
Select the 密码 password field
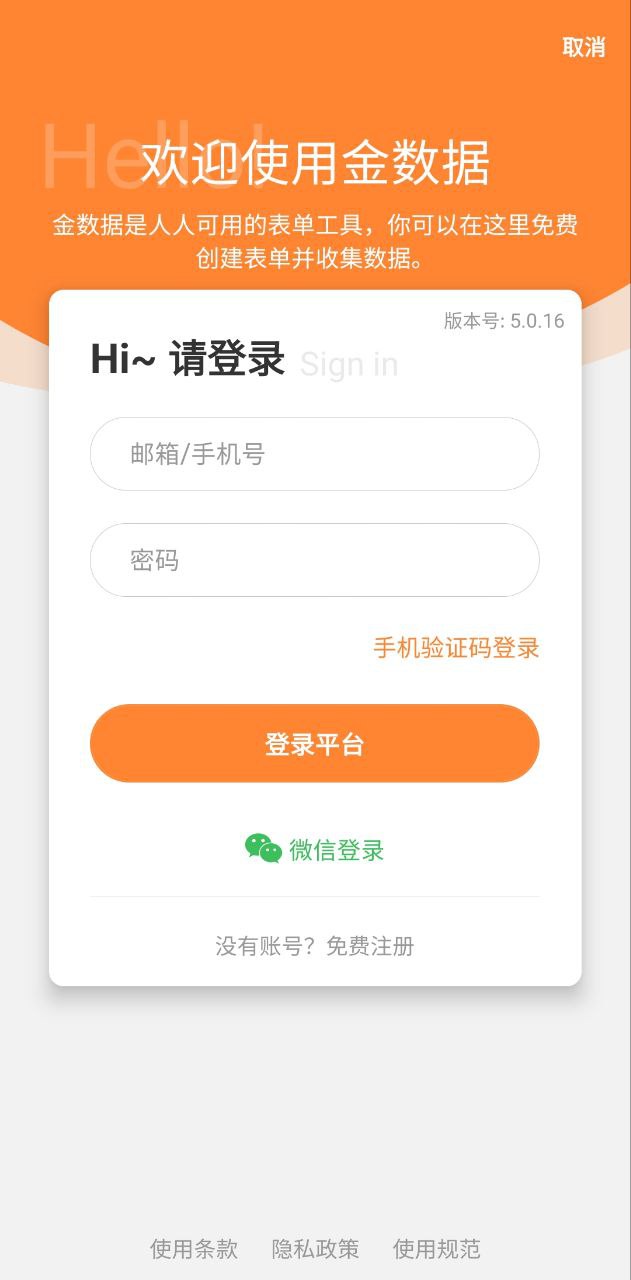coord(314,560)
